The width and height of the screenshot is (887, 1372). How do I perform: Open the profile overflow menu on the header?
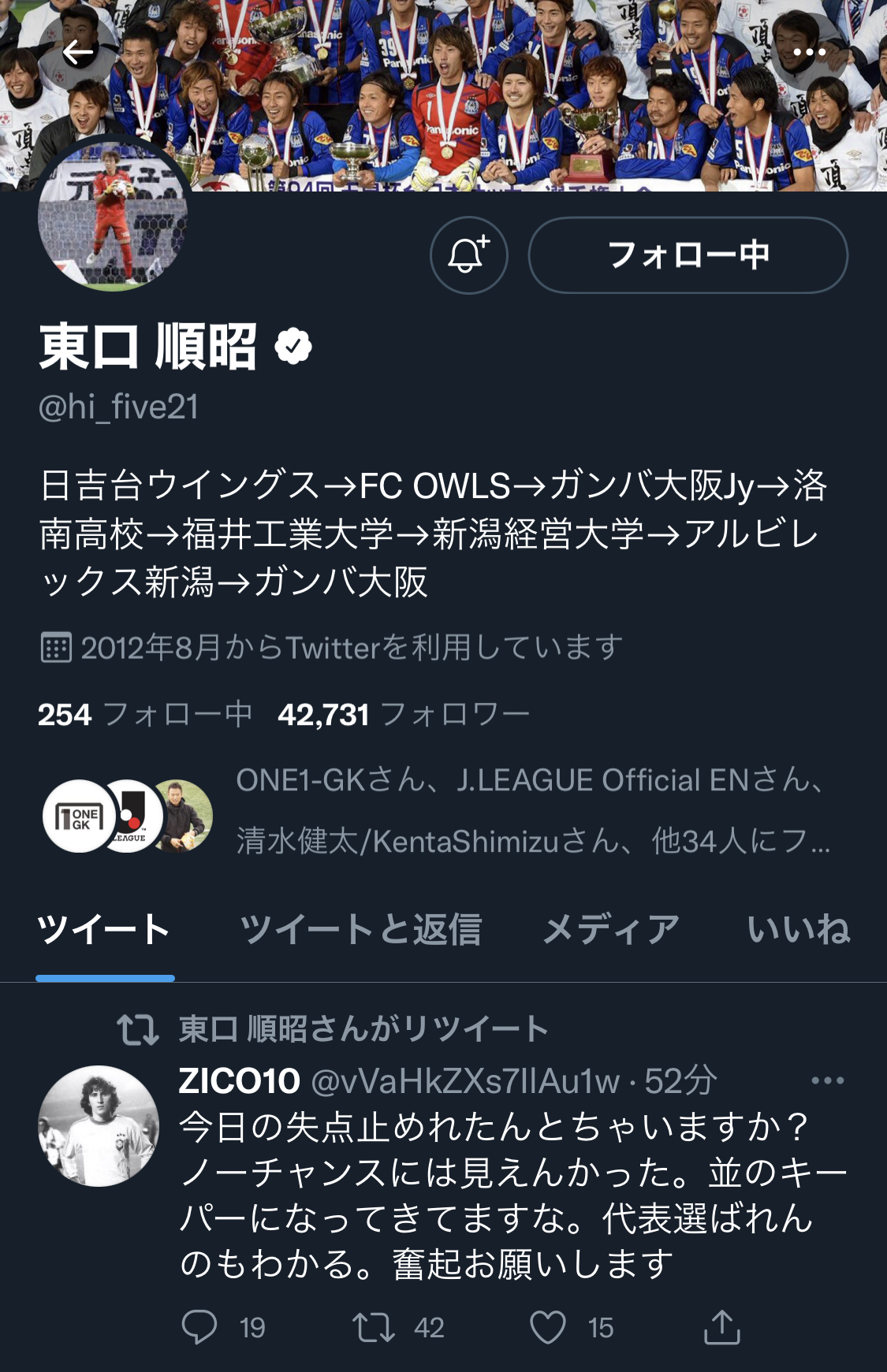[809, 53]
